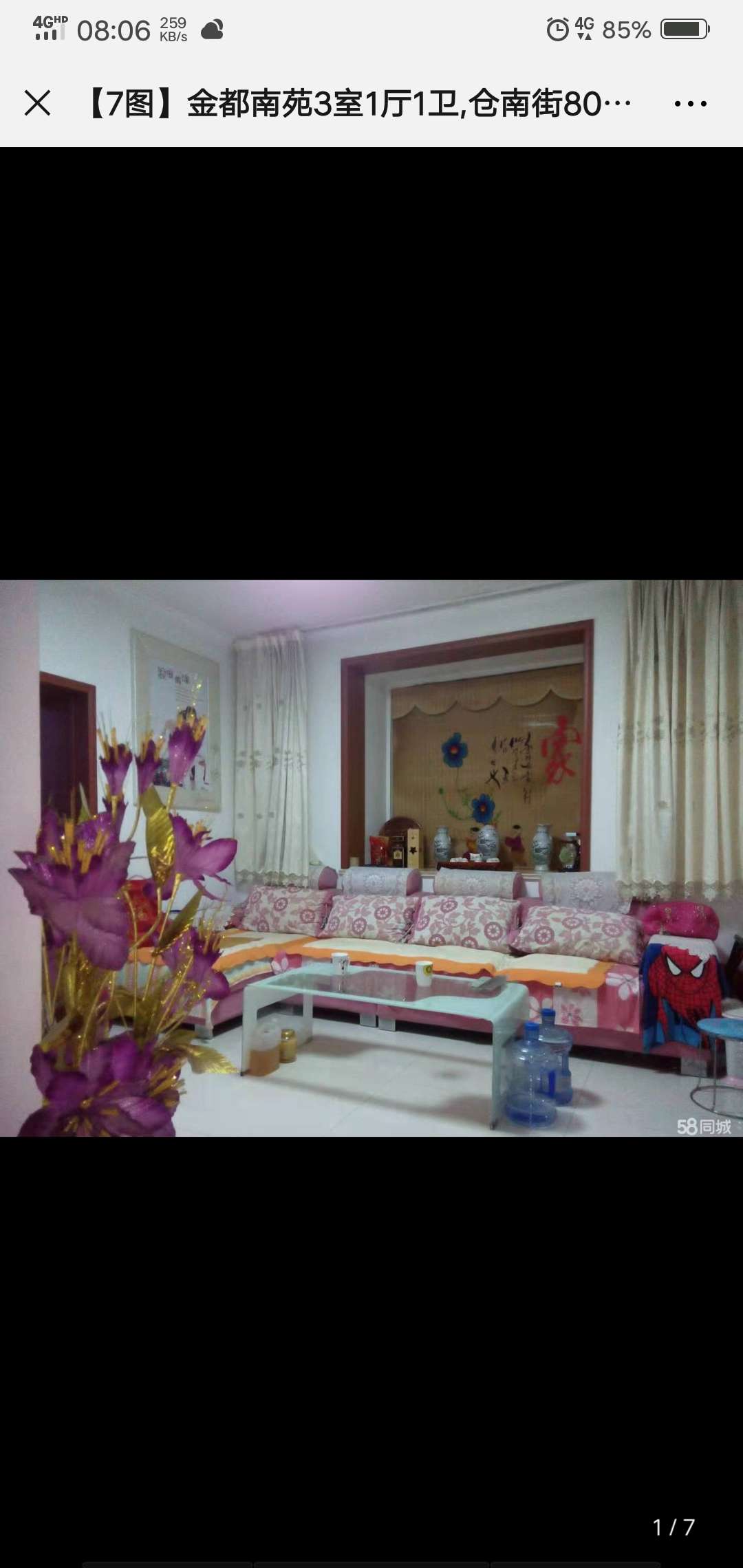Tap the living room photo

(x=371, y=858)
